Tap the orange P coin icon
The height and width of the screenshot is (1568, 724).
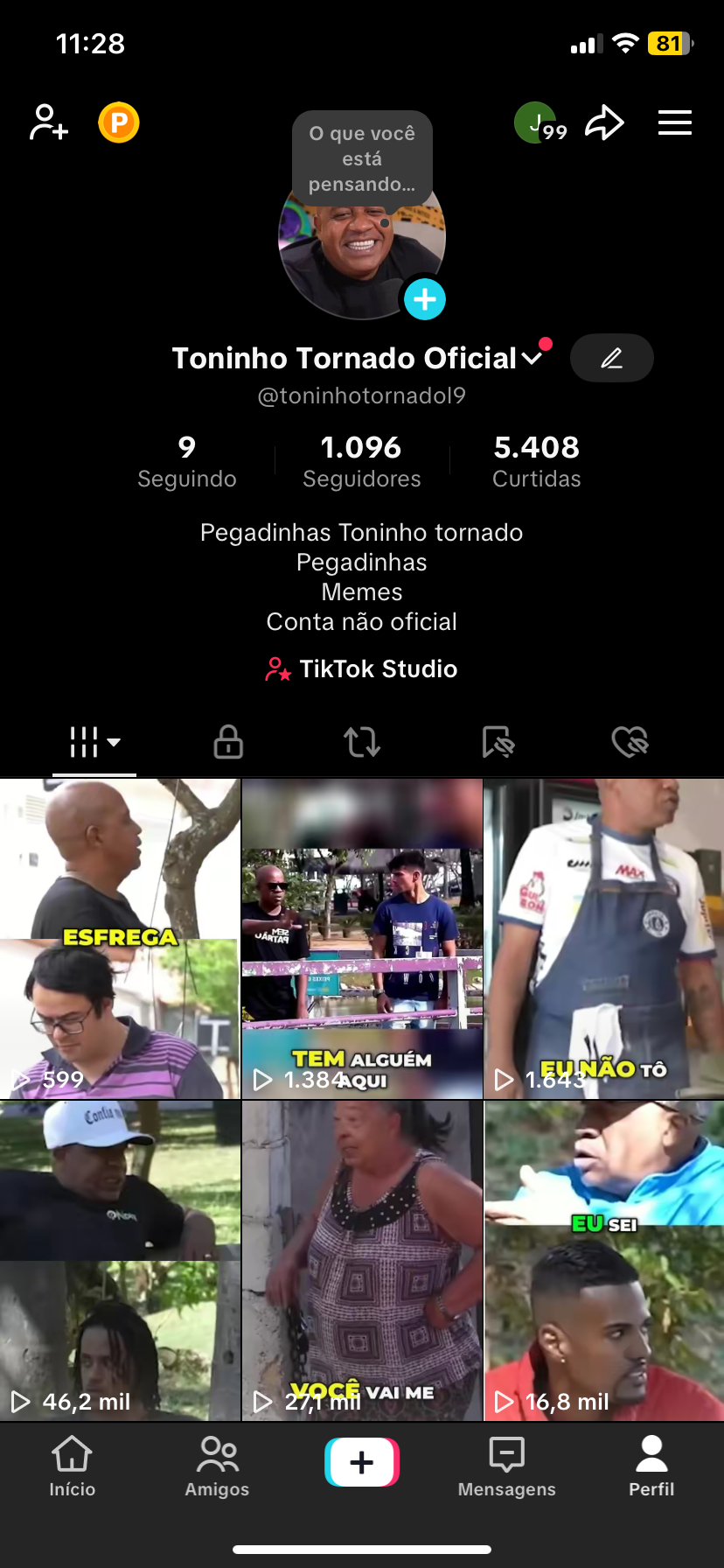click(x=119, y=122)
